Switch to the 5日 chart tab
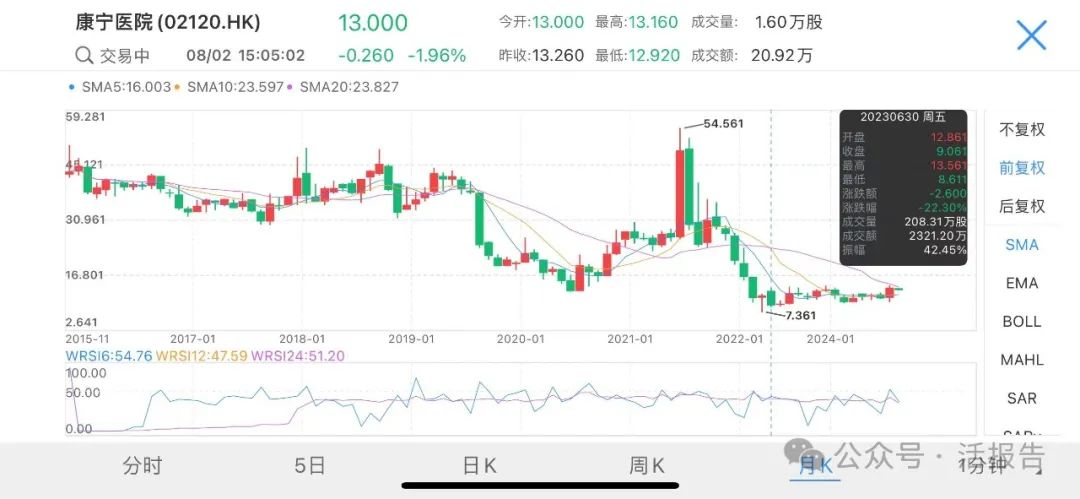 [310, 465]
